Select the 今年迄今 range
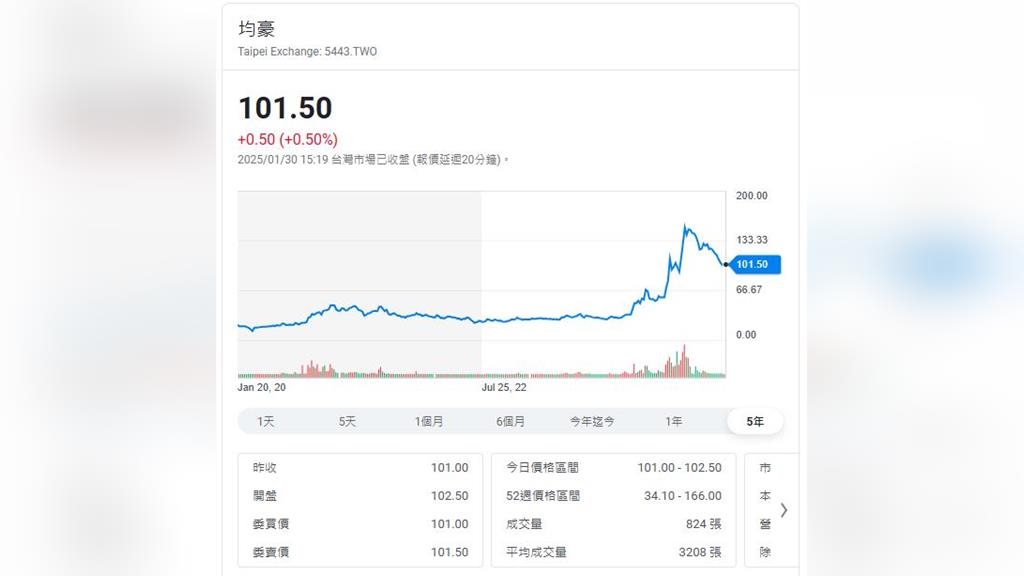Viewport: 1024px width, 576px height. 592,421
